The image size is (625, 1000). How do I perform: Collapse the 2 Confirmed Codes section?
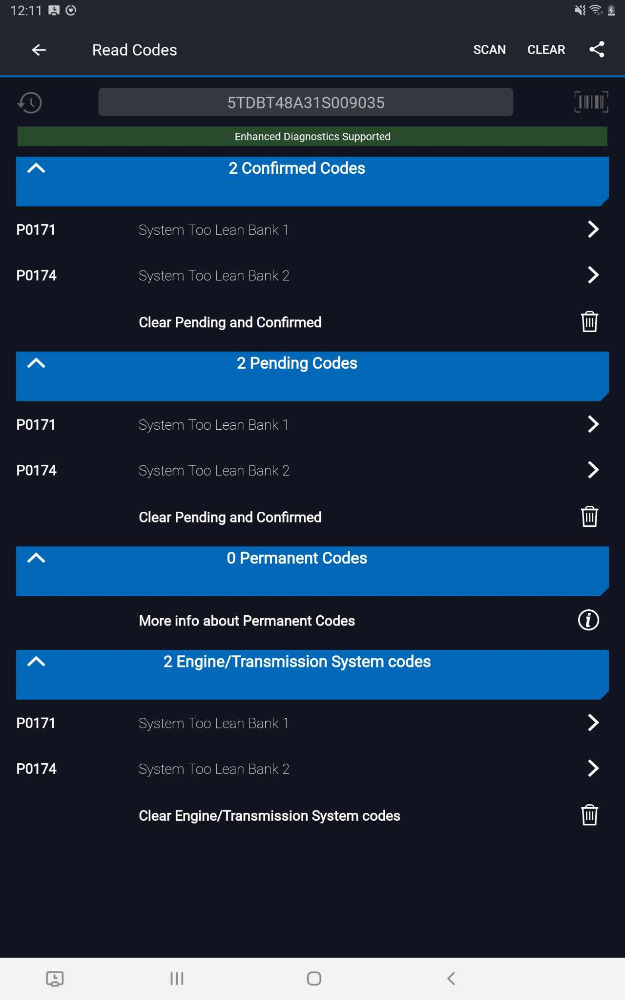(312, 181)
